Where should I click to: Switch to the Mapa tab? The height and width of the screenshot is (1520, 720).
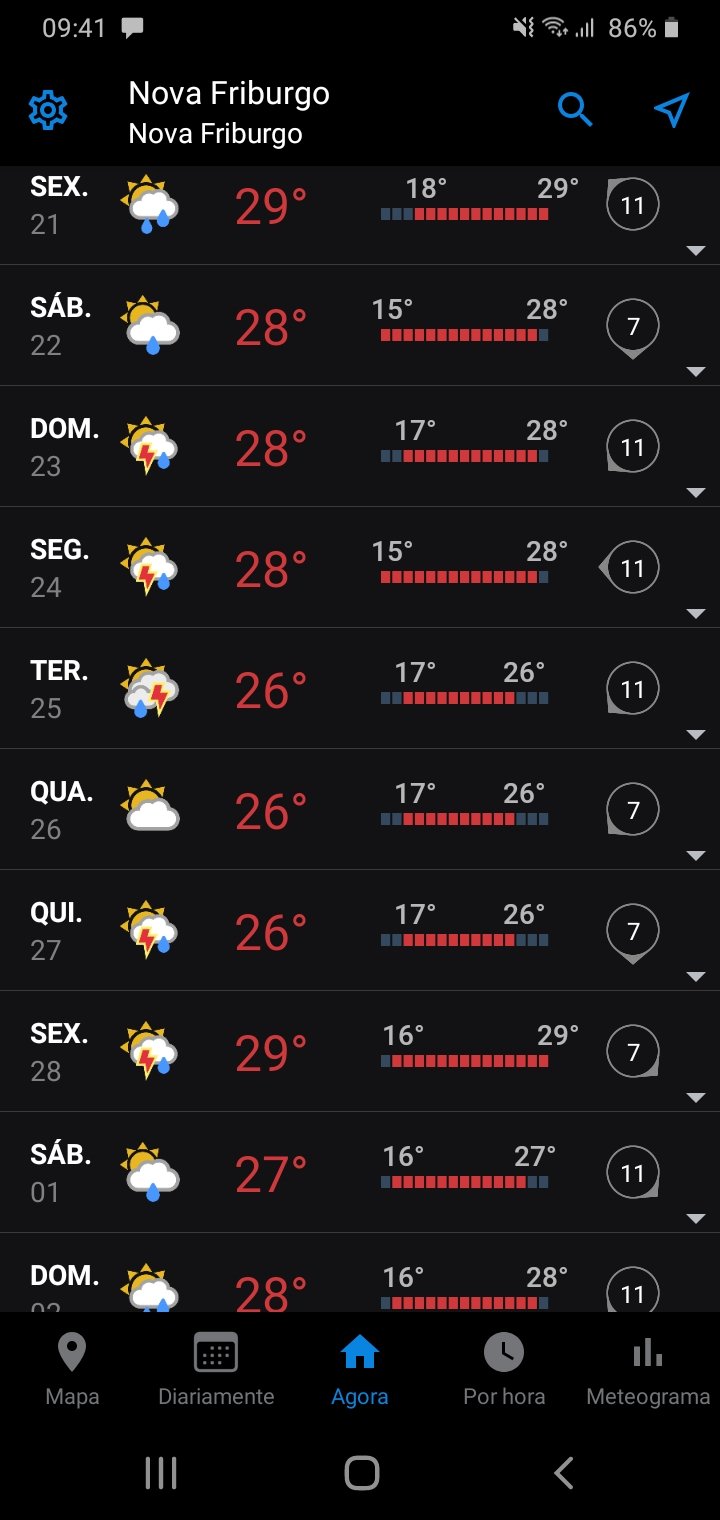(x=72, y=1370)
